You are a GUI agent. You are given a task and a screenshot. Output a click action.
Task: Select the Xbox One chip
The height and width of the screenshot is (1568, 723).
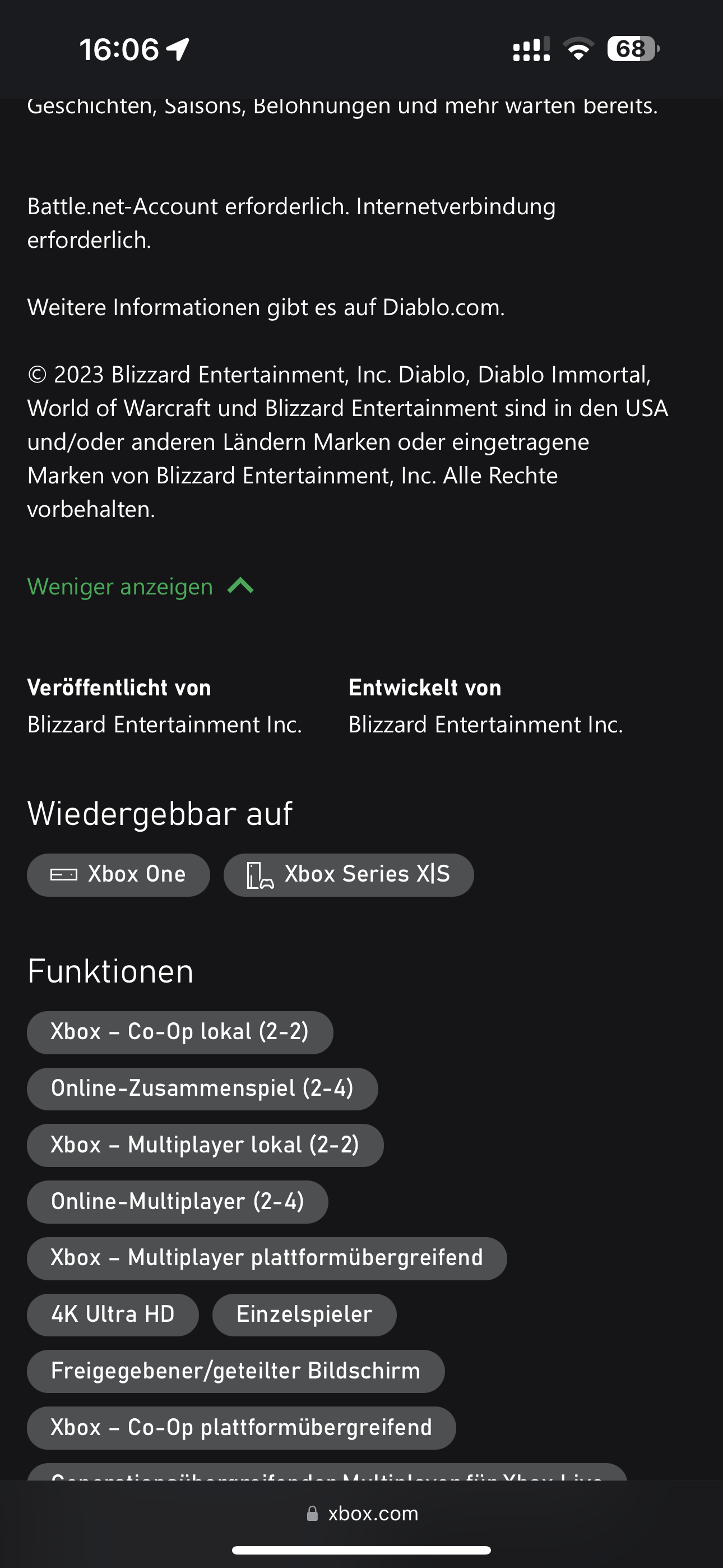point(119,875)
